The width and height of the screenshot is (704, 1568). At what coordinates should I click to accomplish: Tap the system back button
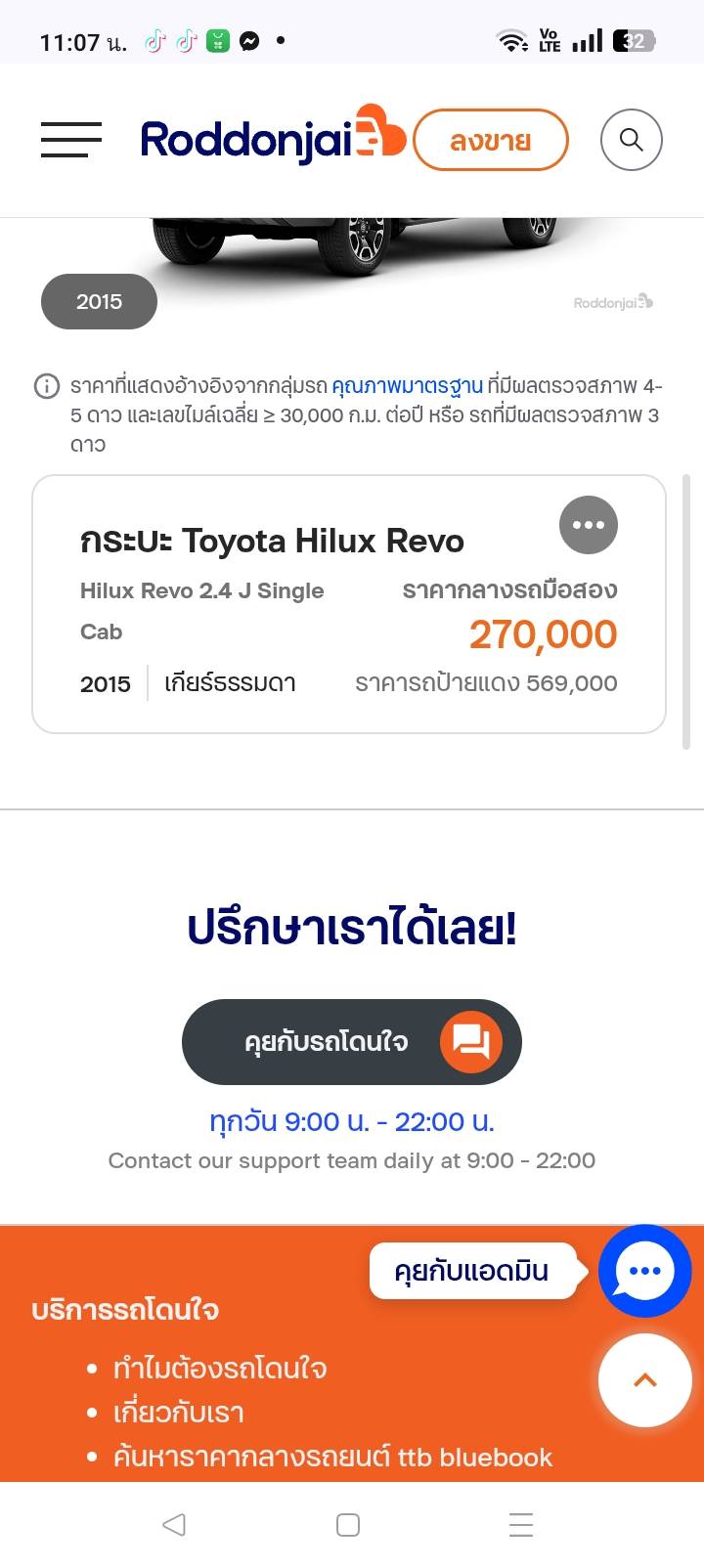(x=174, y=1525)
